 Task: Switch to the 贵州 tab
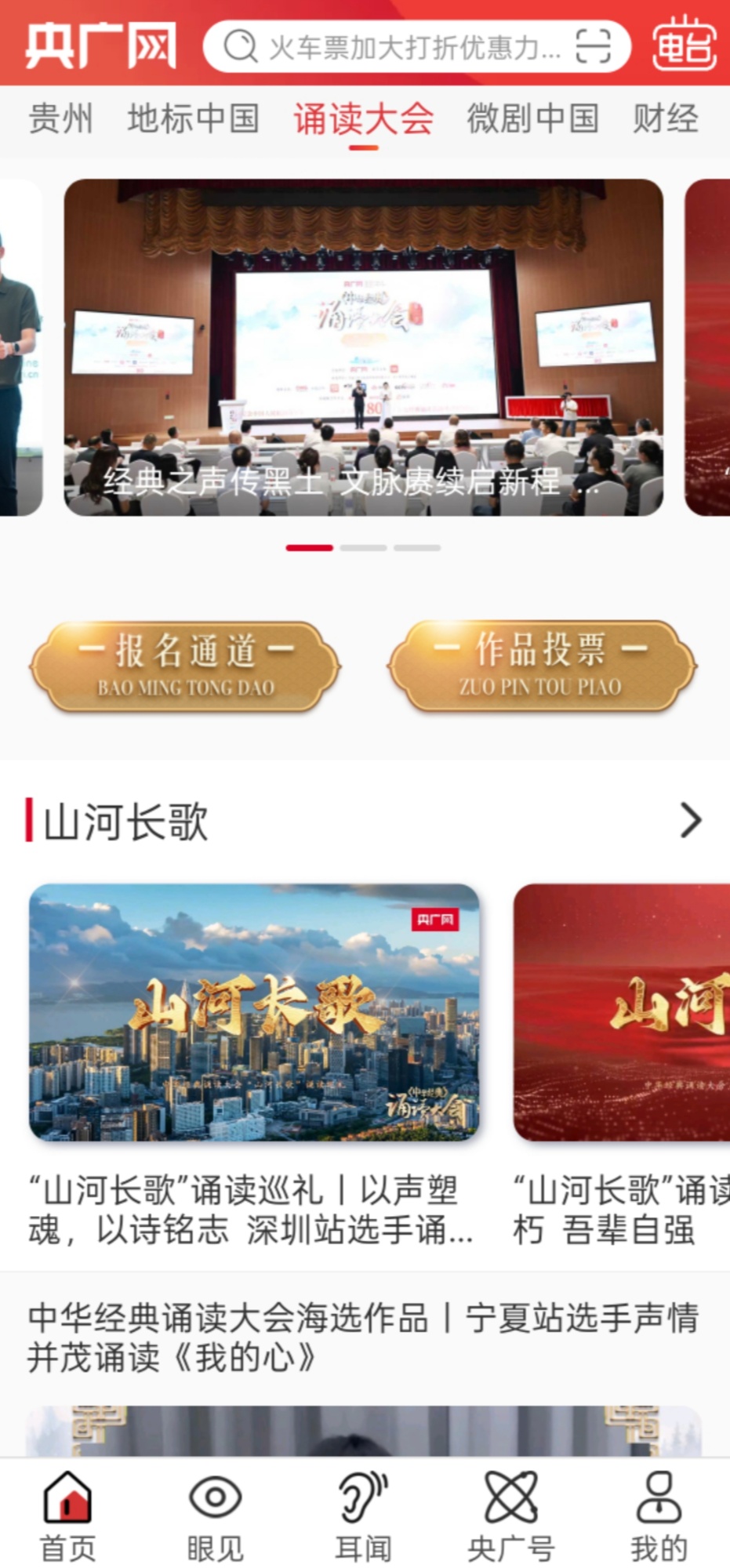[61, 119]
